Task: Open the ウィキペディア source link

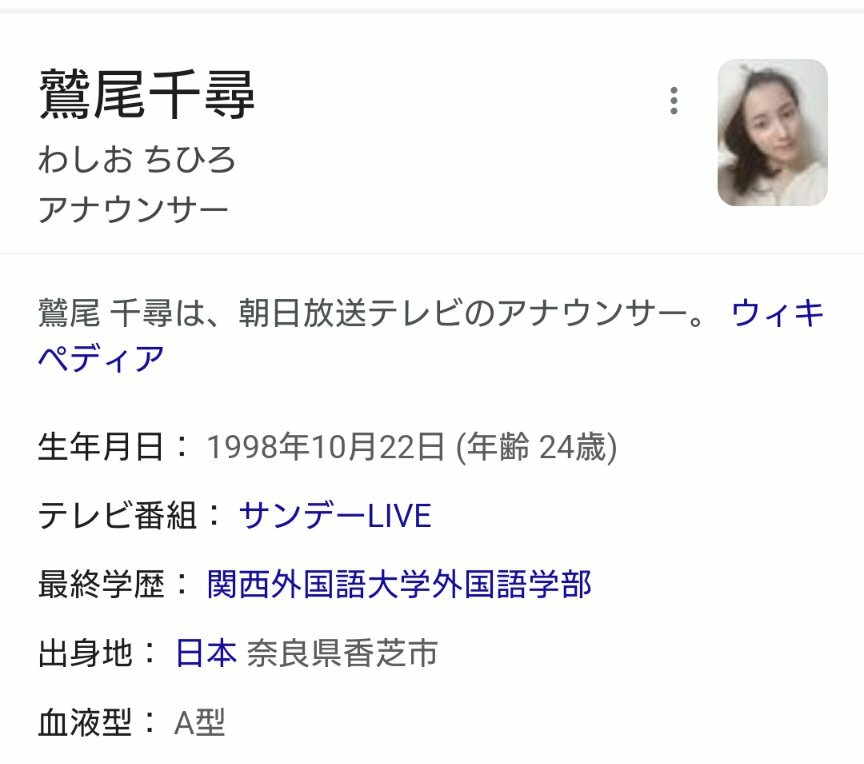Action: (778, 314)
